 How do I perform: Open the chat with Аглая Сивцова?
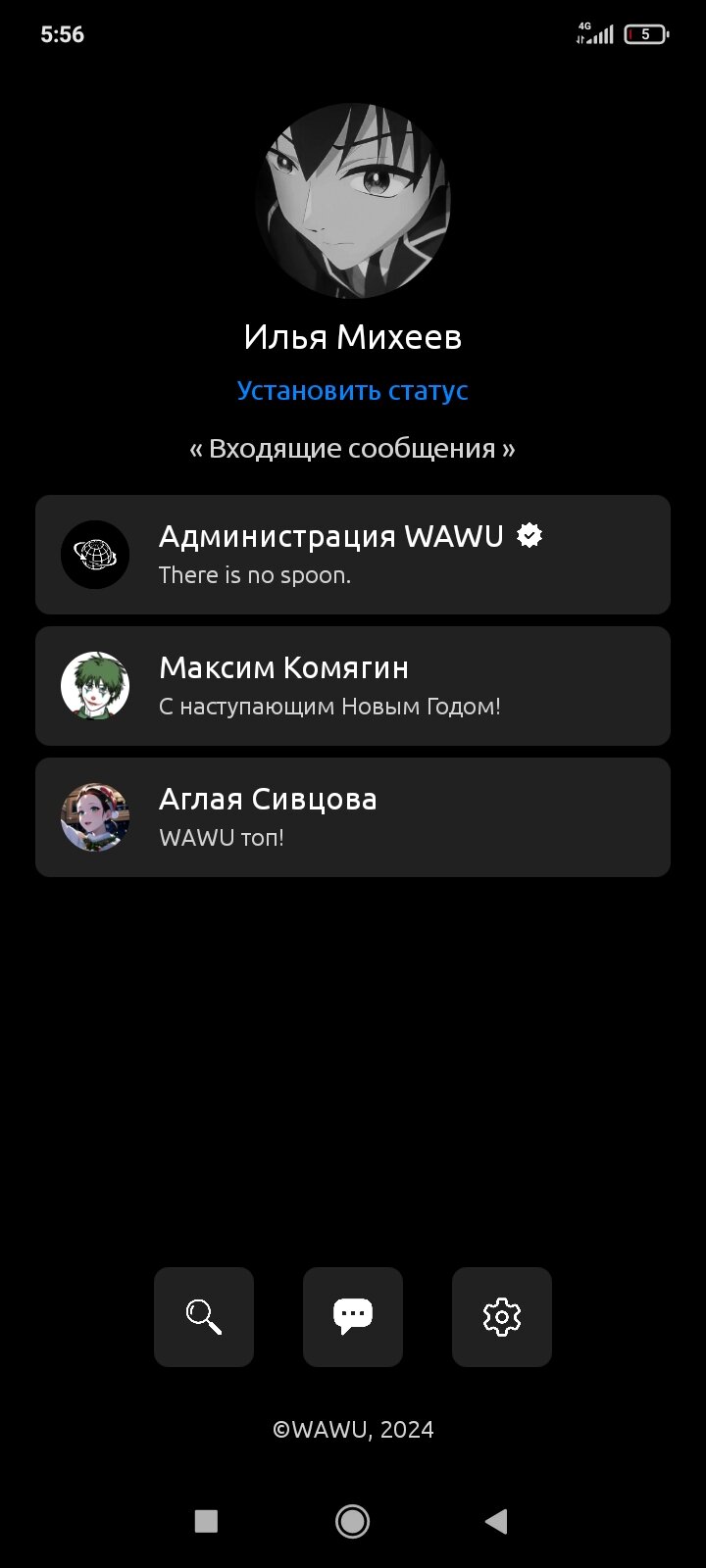click(353, 817)
